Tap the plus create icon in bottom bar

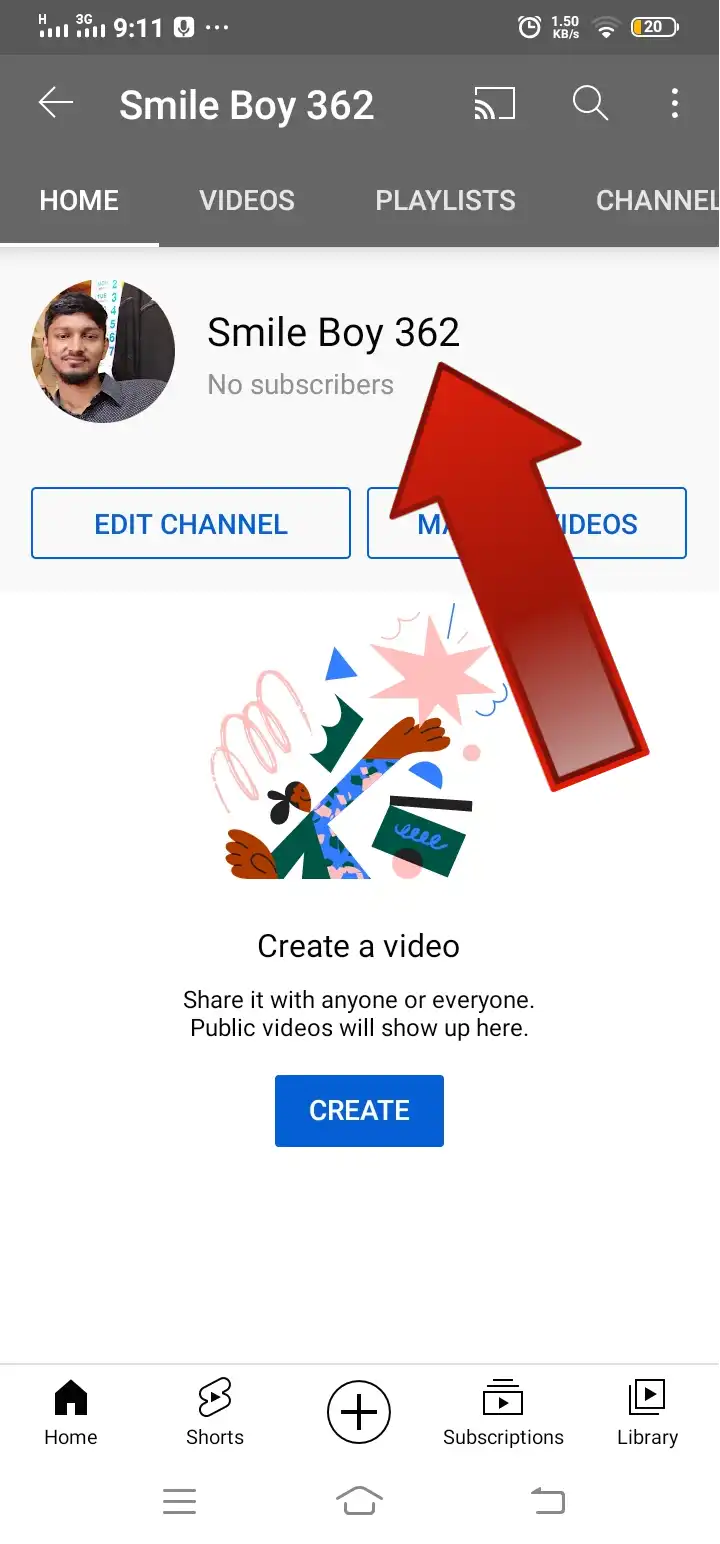359,1412
